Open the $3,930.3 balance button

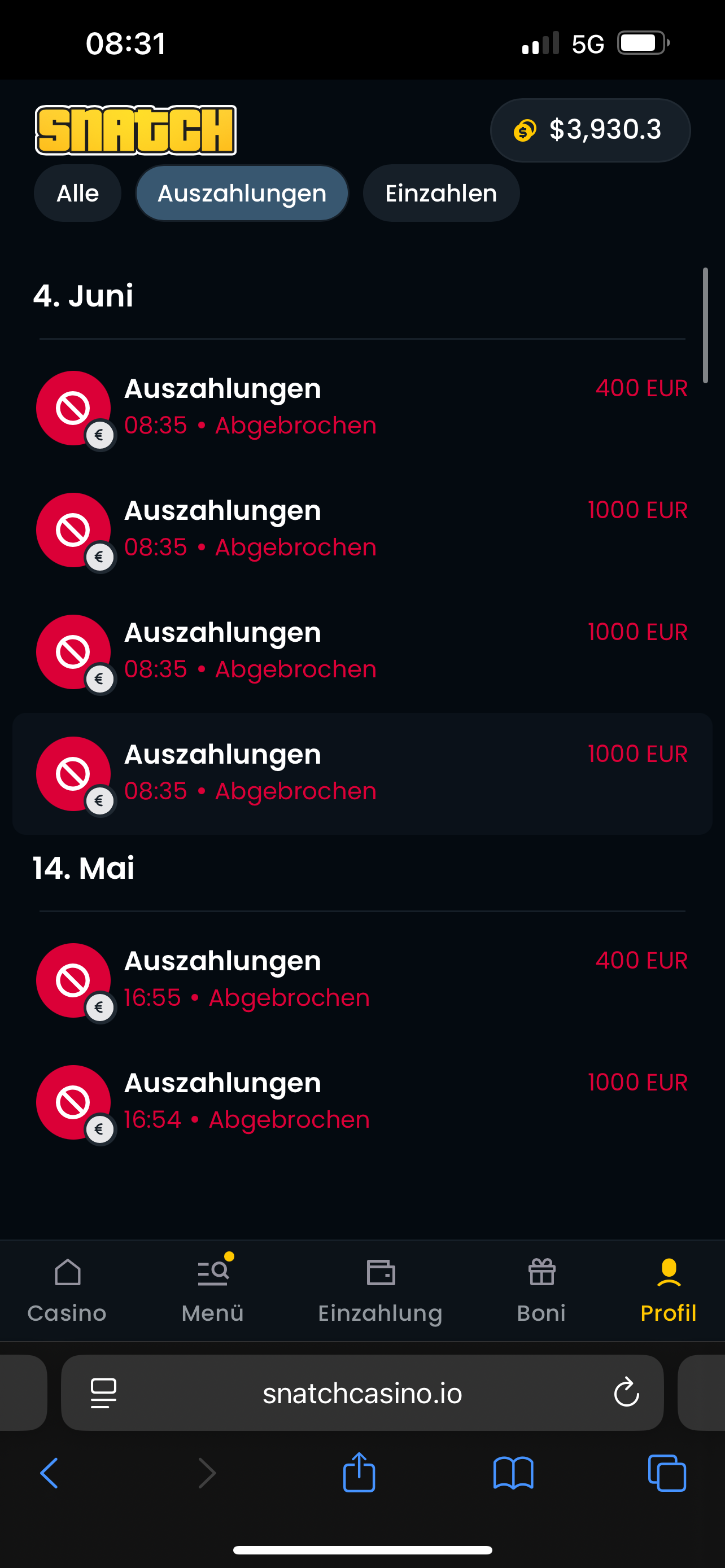(590, 130)
